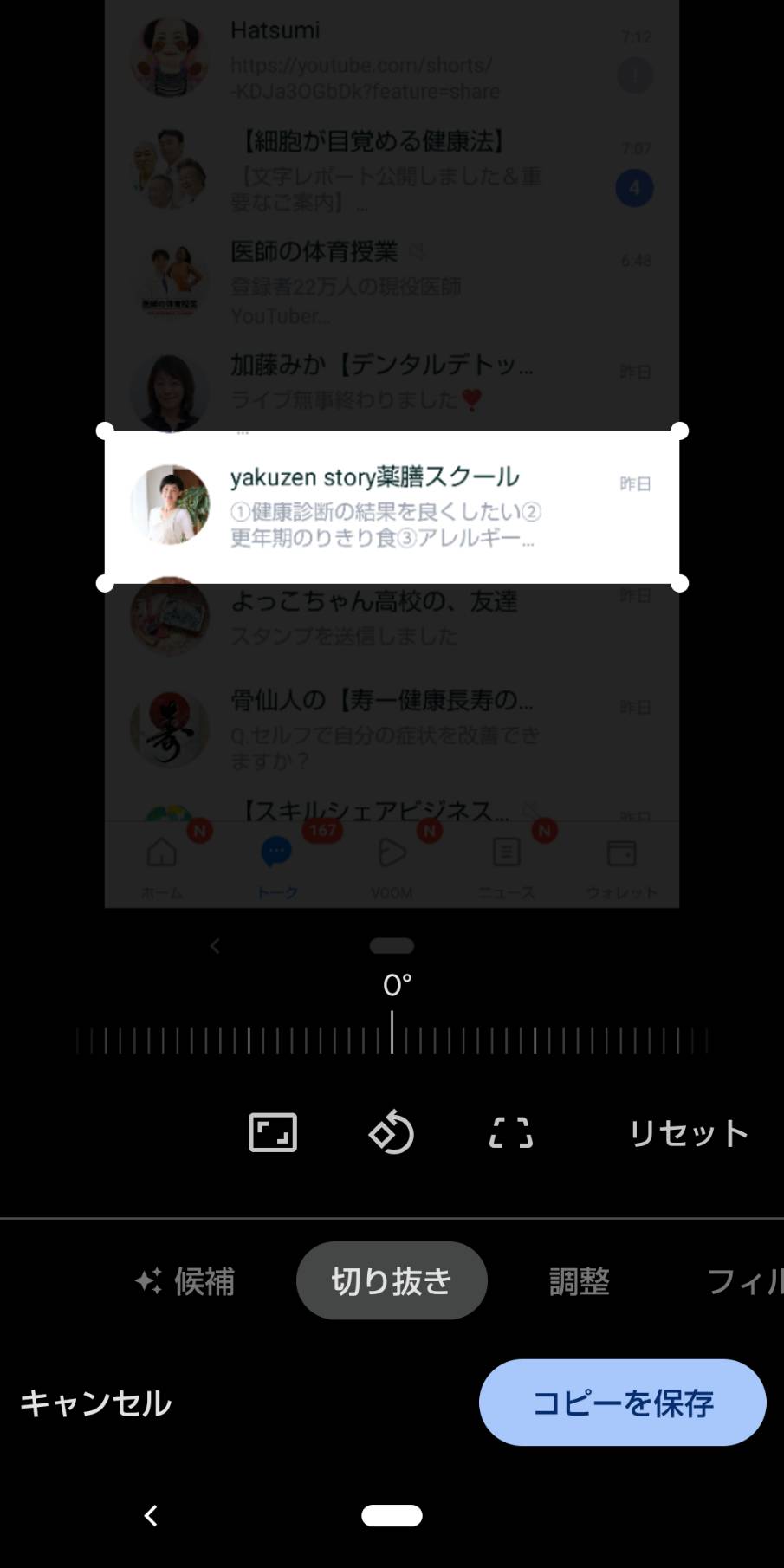Switch to the 調整 adjust tab

[580, 1280]
